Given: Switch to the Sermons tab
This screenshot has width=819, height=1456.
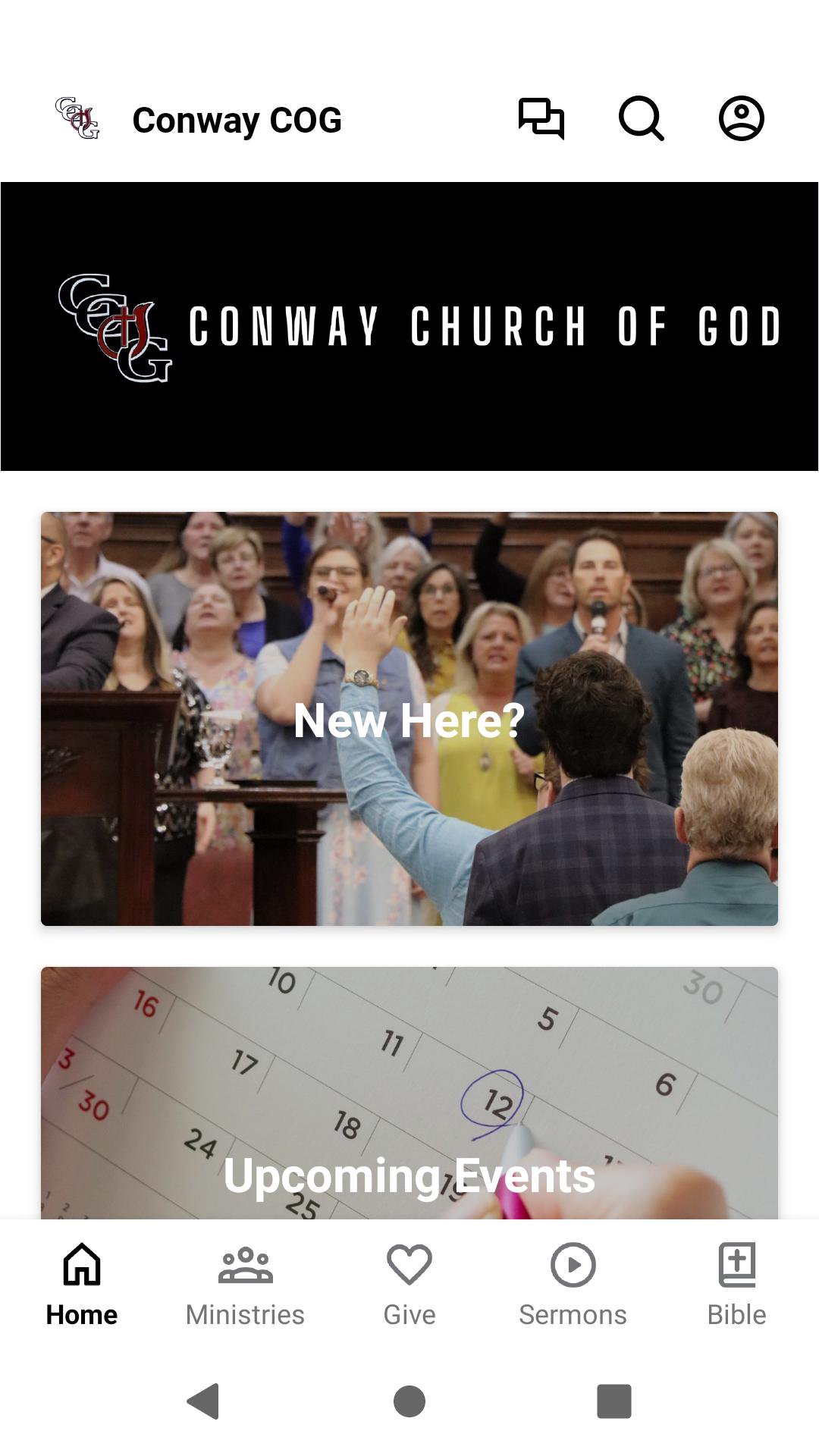Looking at the screenshot, I should pos(573,1282).
